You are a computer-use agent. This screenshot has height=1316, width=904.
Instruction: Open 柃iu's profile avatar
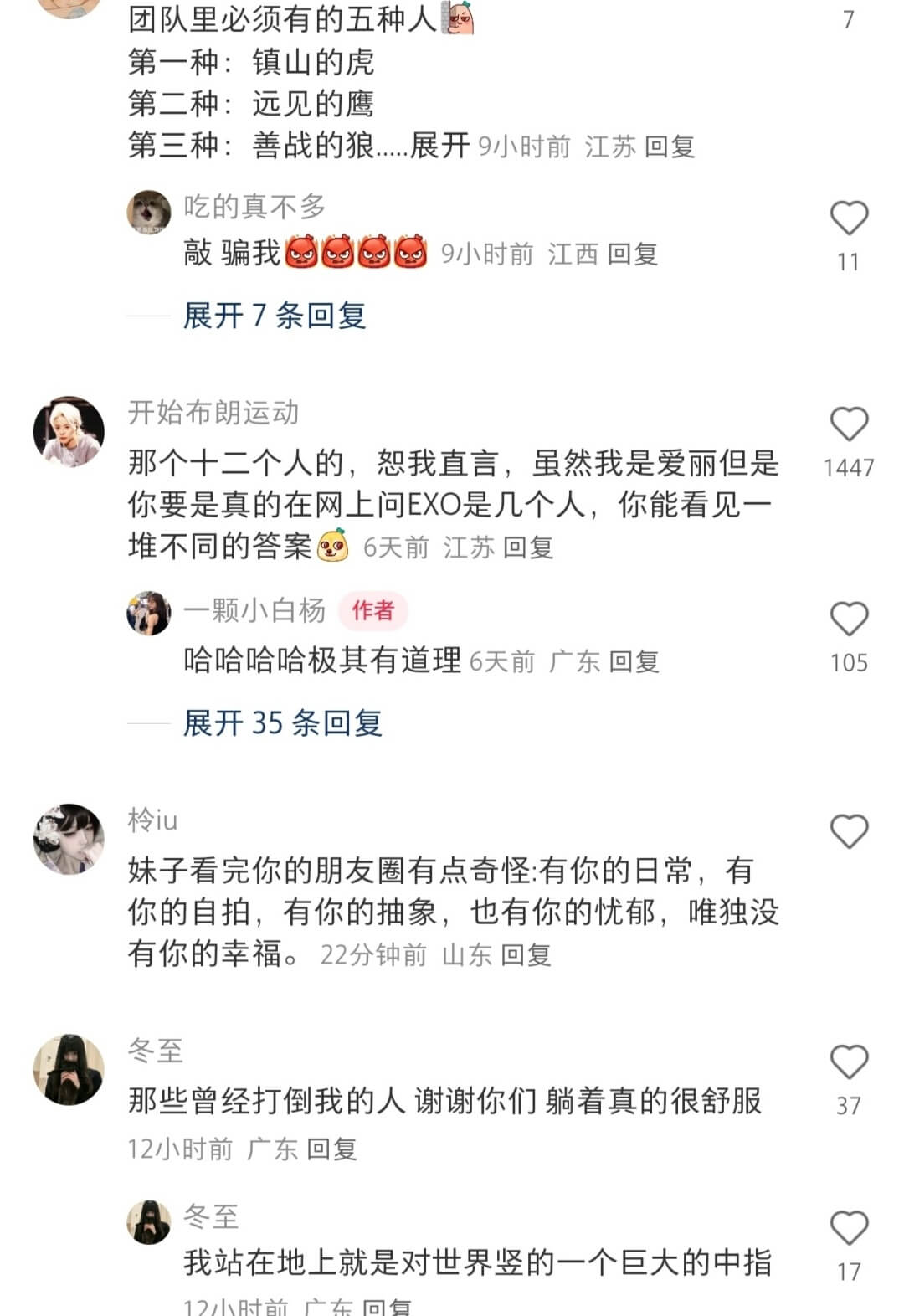(x=69, y=839)
